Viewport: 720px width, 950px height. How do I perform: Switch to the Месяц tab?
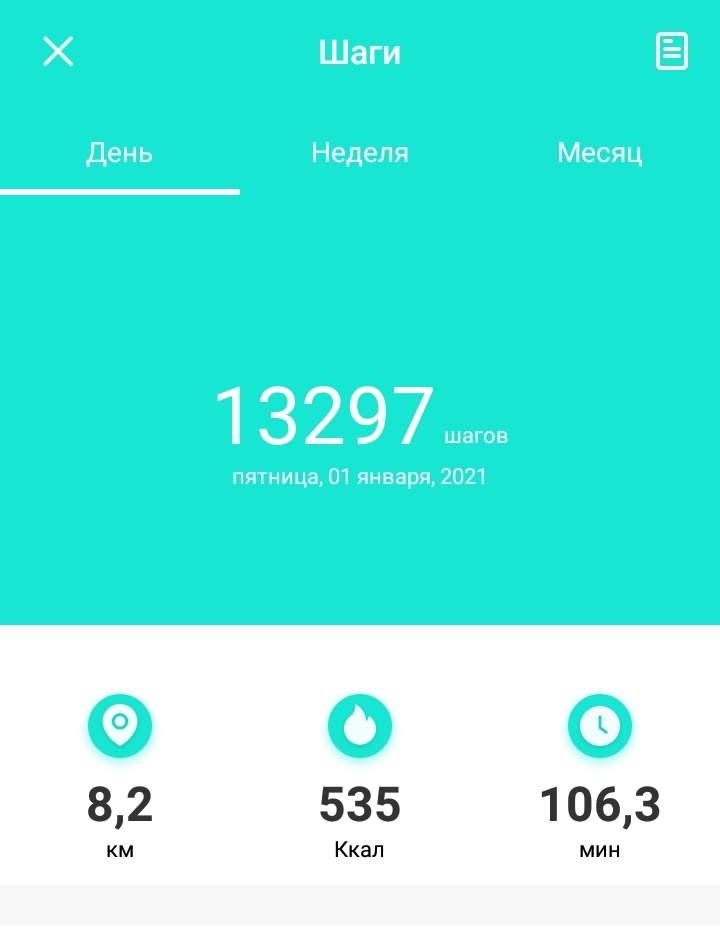click(x=599, y=153)
